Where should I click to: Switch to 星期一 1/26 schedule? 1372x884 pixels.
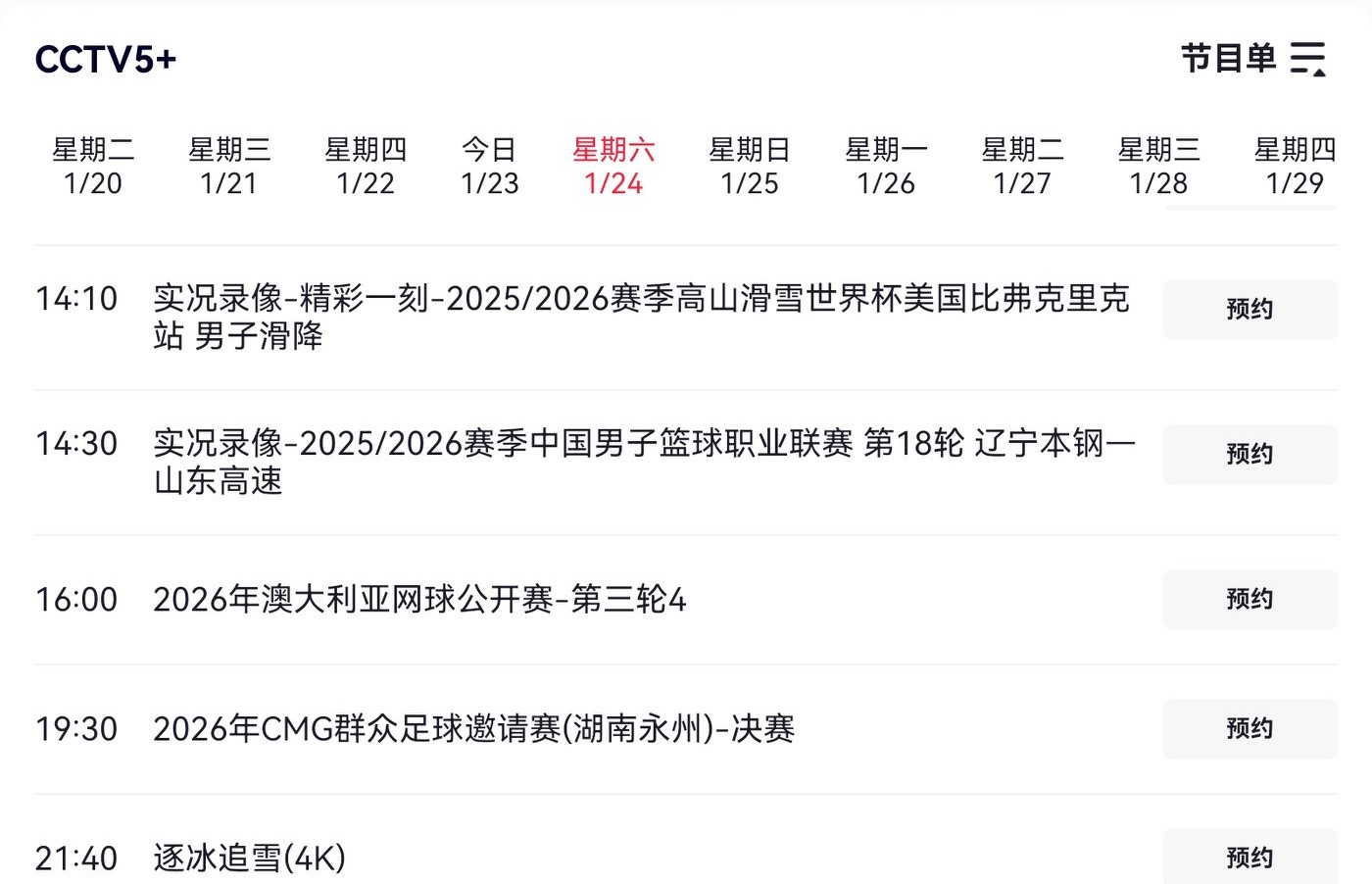pos(886,167)
